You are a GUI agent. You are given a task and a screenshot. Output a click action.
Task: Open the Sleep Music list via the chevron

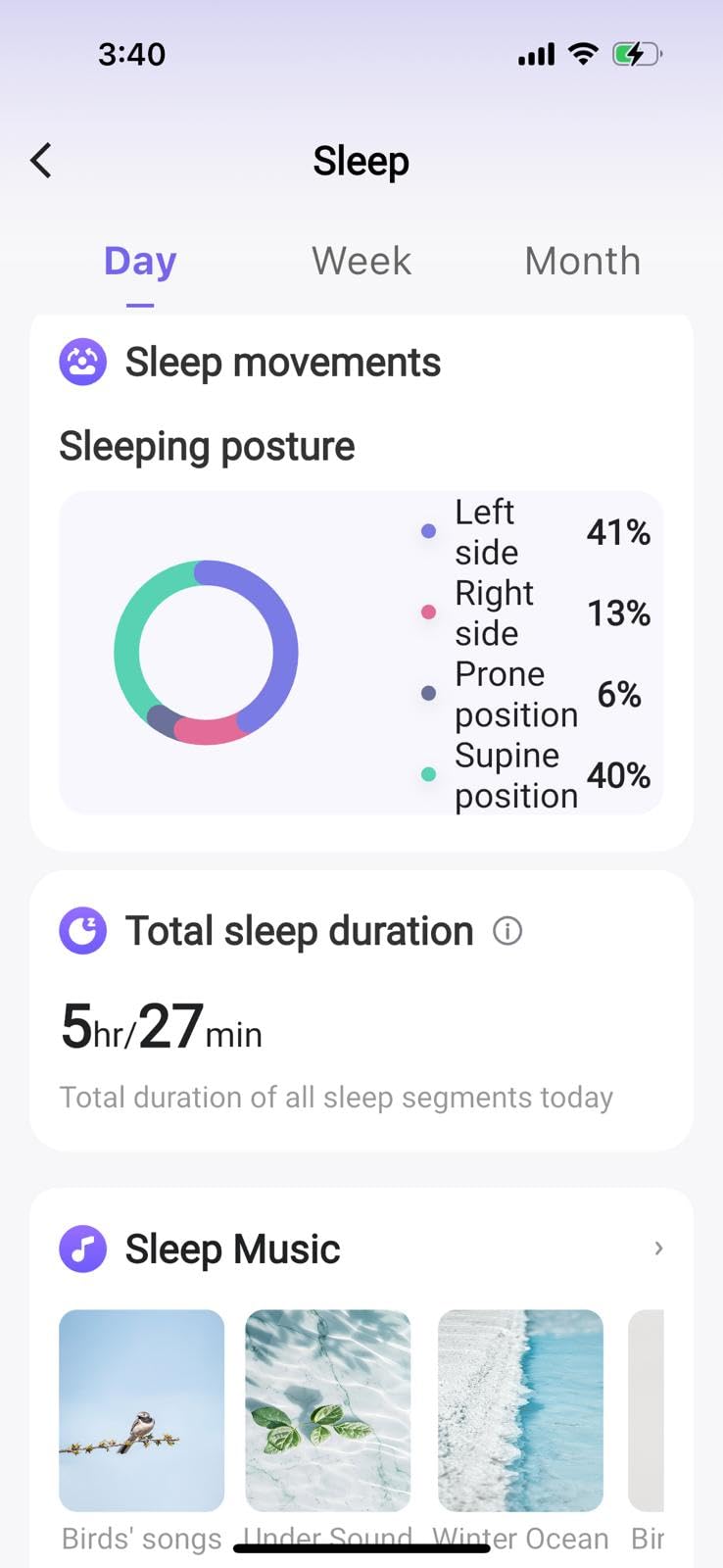[658, 1249]
